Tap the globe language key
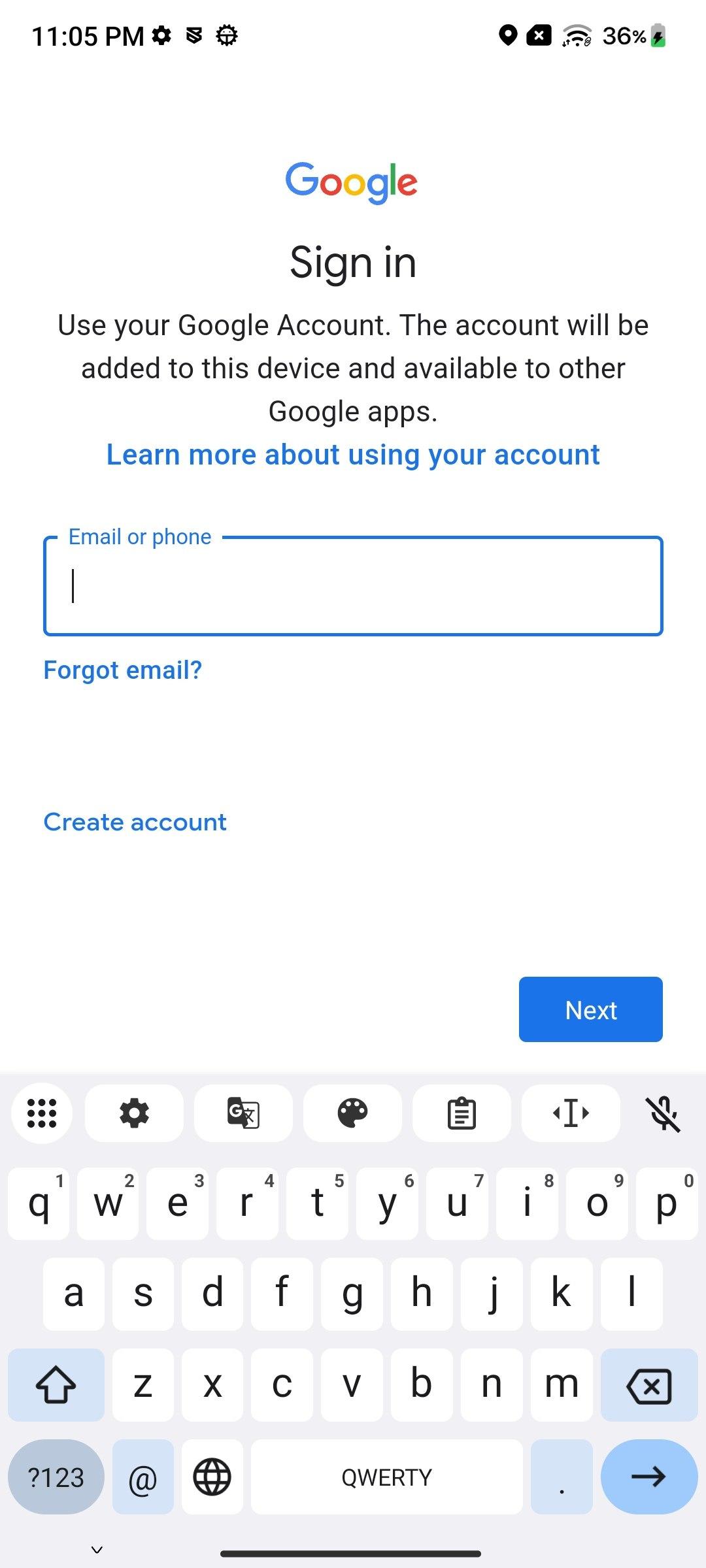 tap(212, 1477)
